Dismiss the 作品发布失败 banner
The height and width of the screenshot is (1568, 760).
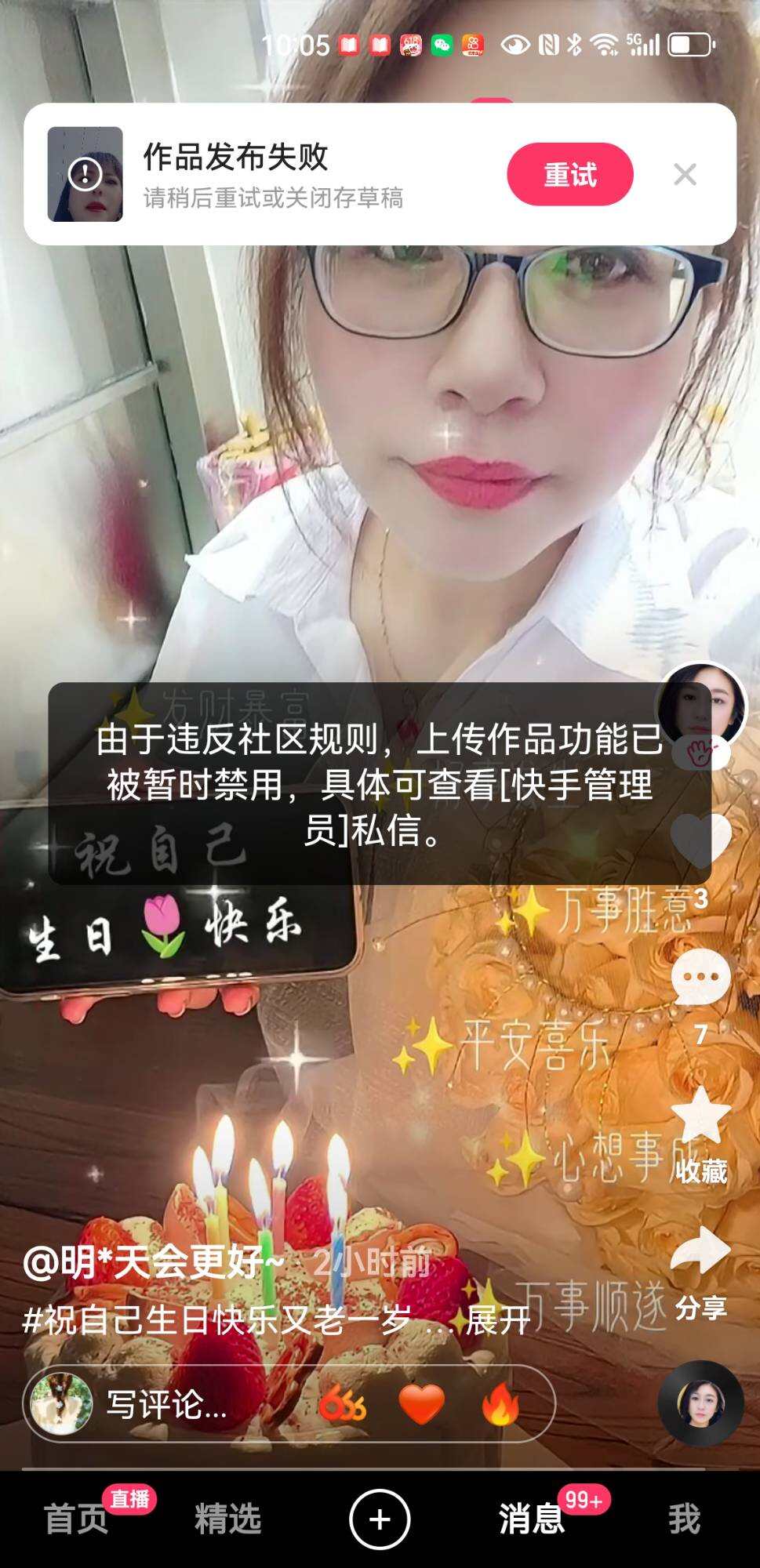[685, 174]
